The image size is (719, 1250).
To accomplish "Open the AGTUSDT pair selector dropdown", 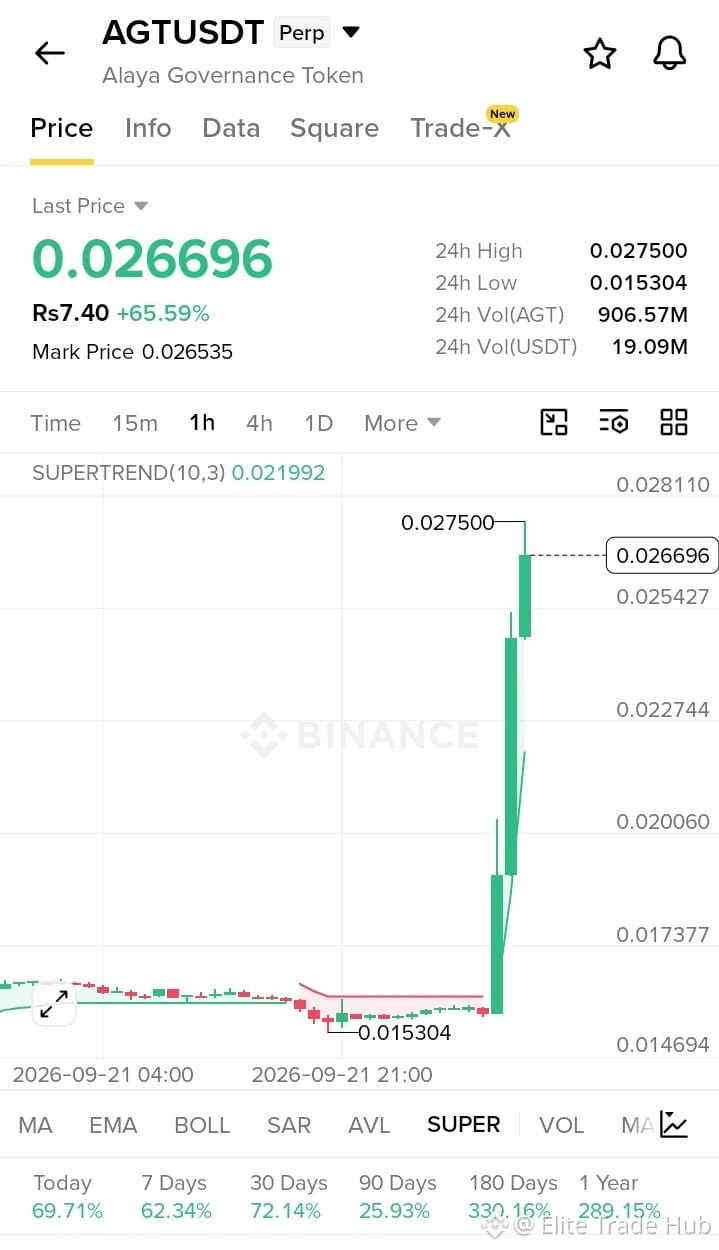I will [351, 32].
